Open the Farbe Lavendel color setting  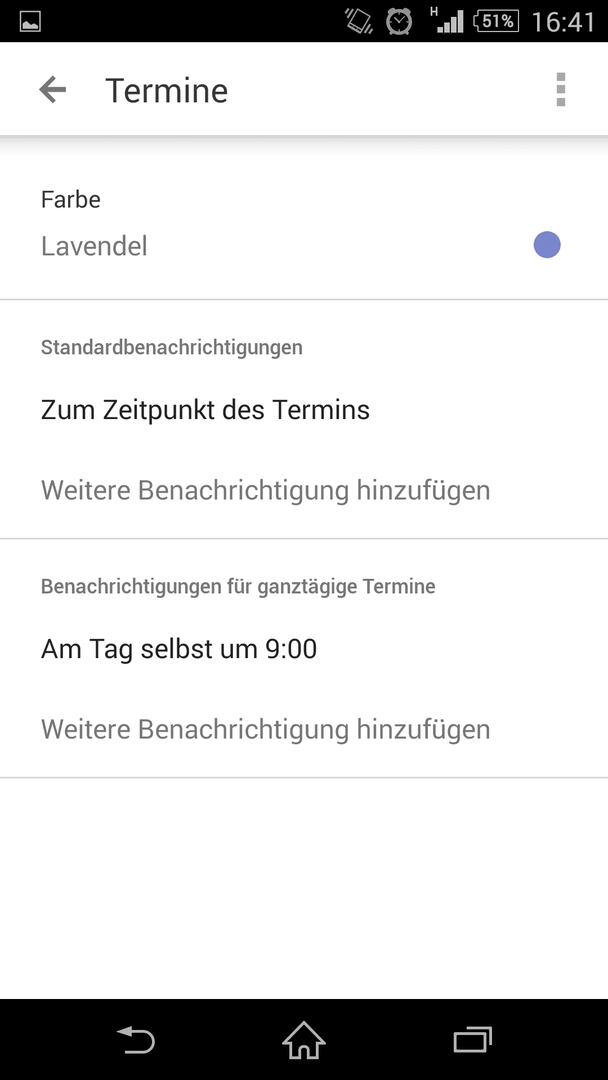(304, 224)
